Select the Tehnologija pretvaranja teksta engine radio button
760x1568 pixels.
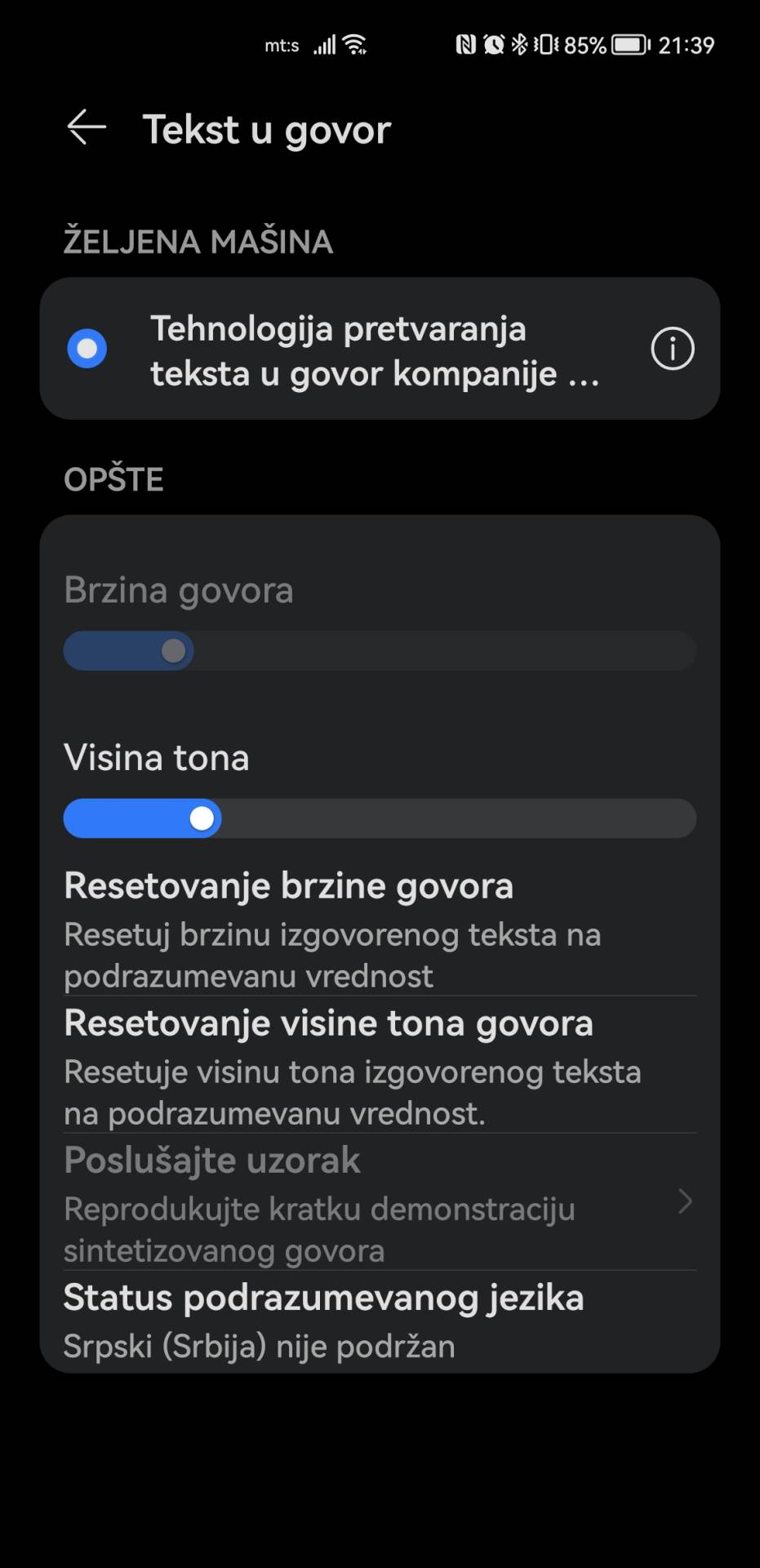tap(87, 350)
